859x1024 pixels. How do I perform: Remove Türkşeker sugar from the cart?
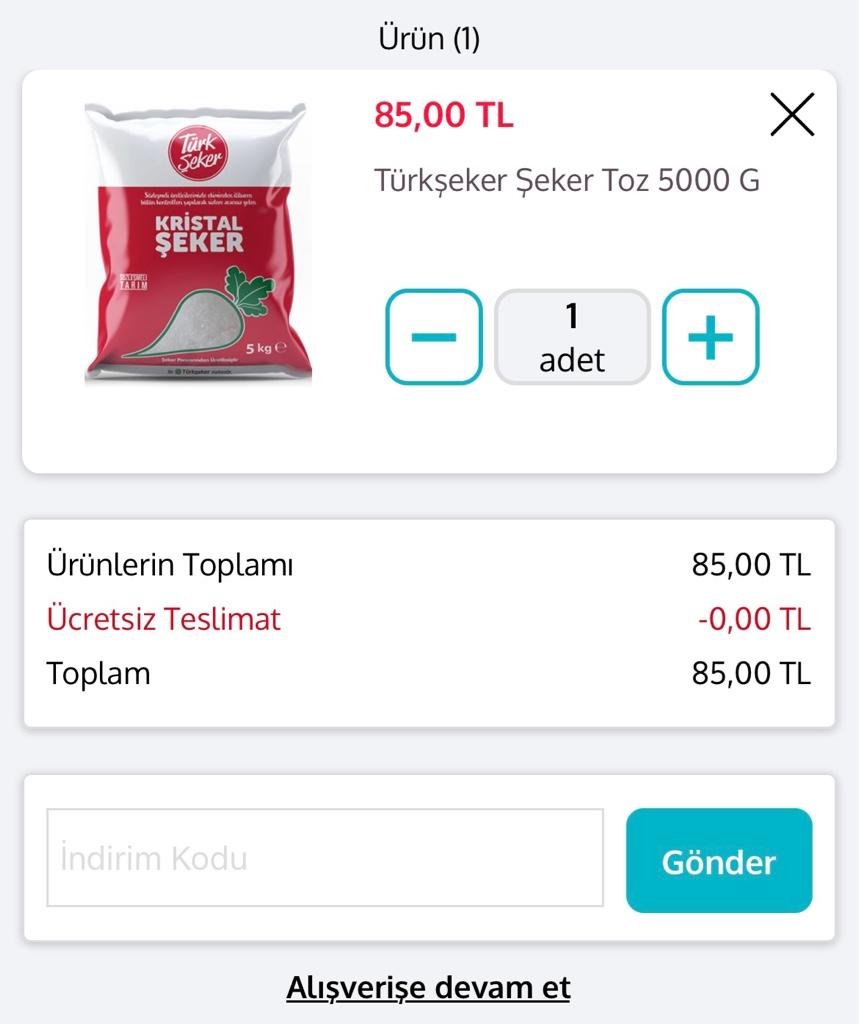point(792,115)
